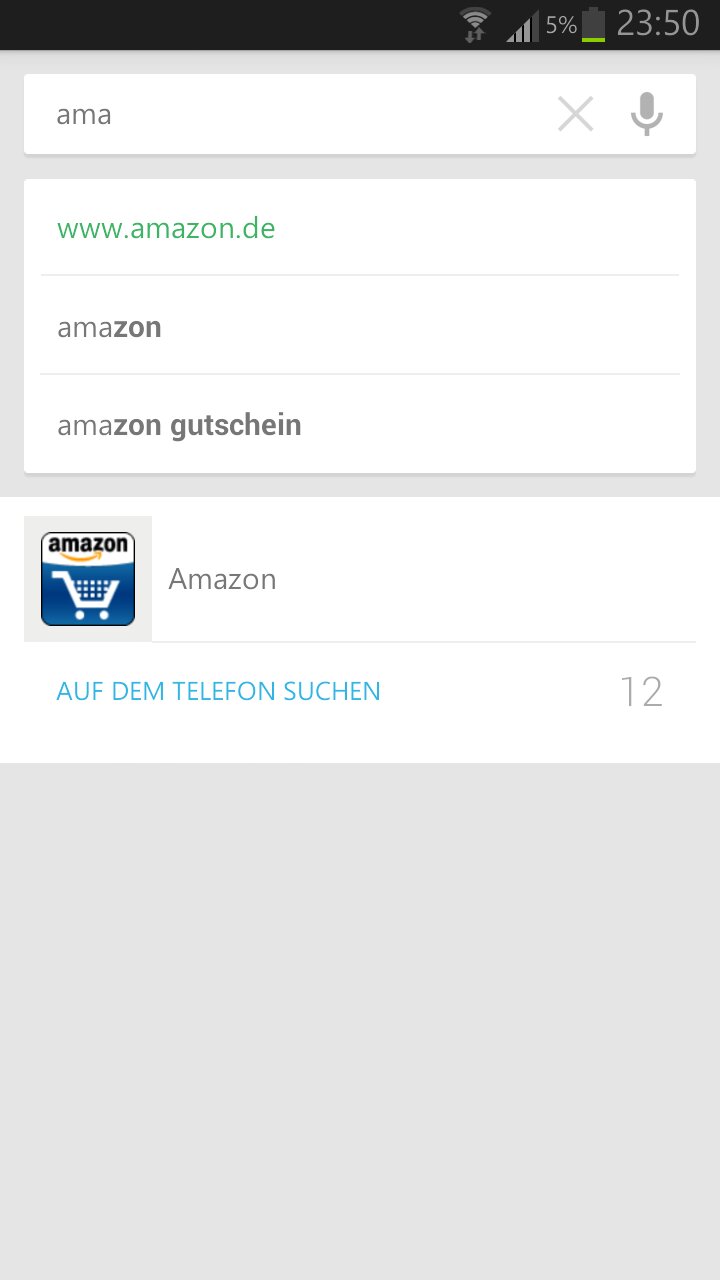Clear the search text with the X
This screenshot has height=1280, width=720.
click(575, 114)
